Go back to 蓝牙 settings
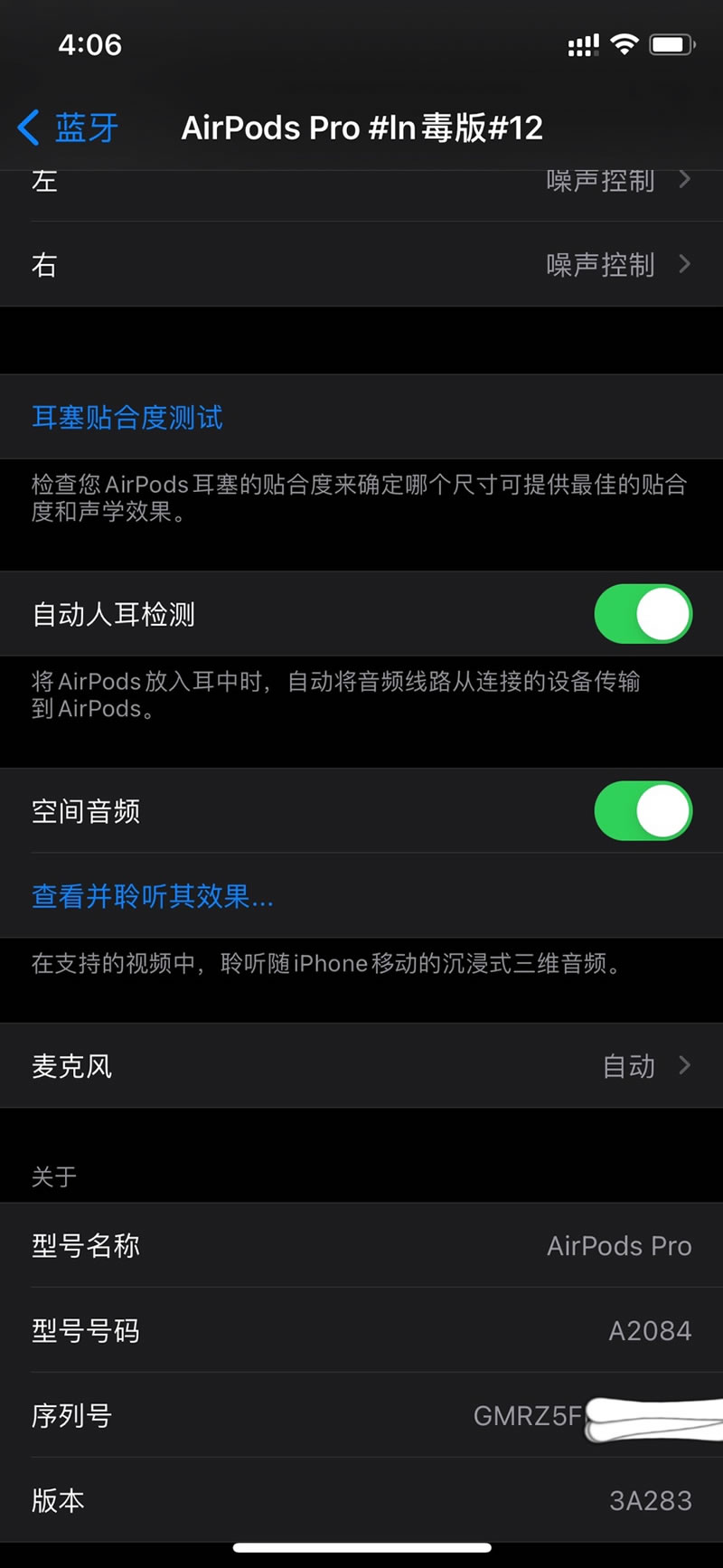This screenshot has height=1568, width=723. point(69,128)
